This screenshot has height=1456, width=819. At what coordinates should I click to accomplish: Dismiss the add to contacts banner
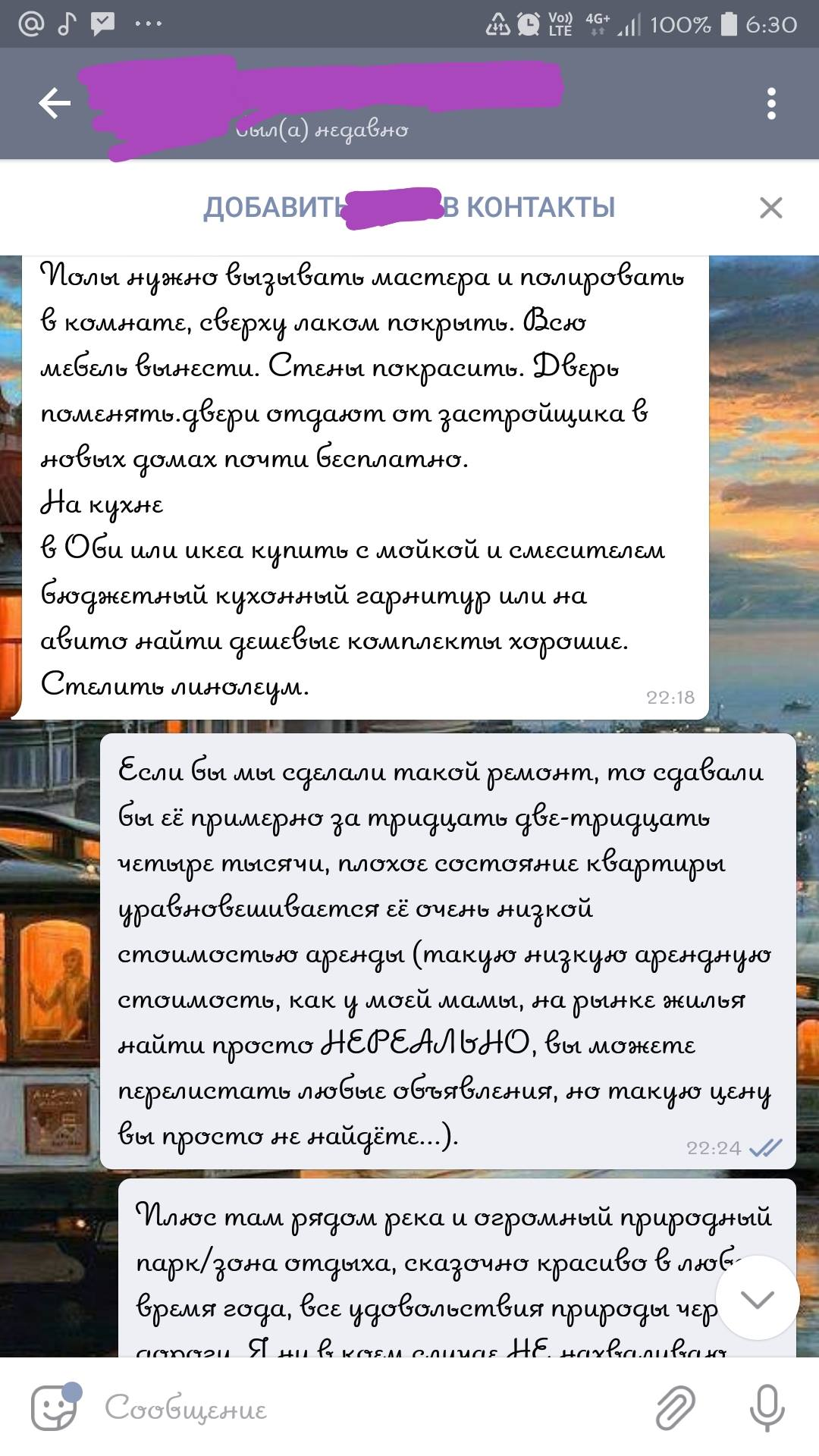[x=771, y=208]
